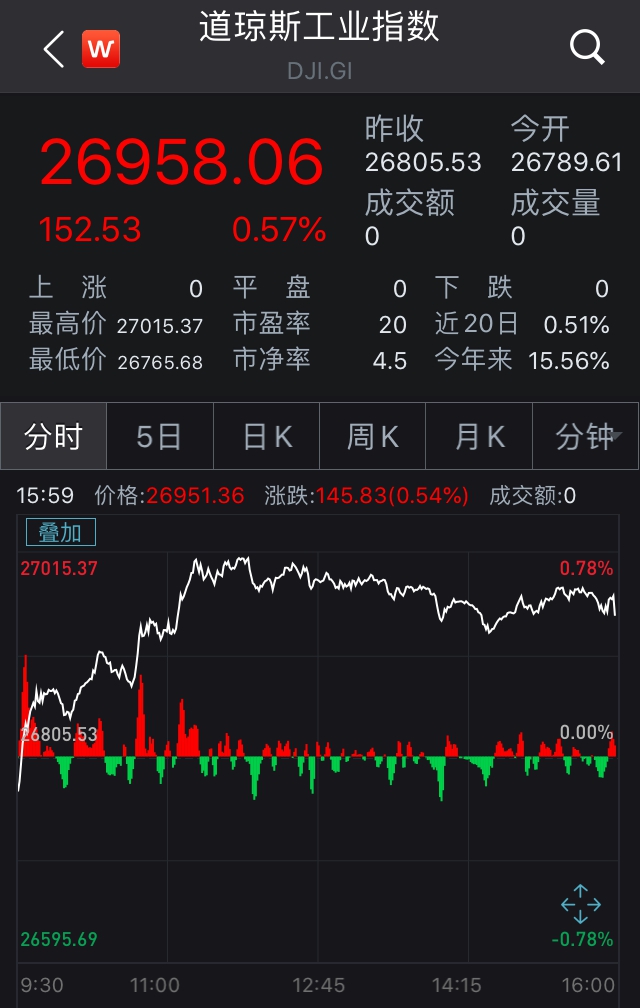Show the 周K weekly chart

point(373,437)
